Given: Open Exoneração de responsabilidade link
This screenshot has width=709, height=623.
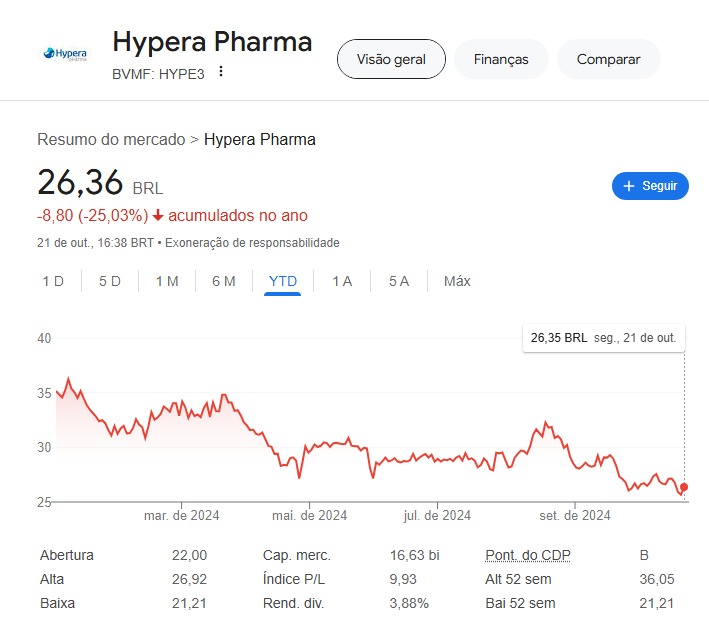Looking at the screenshot, I should click(252, 243).
